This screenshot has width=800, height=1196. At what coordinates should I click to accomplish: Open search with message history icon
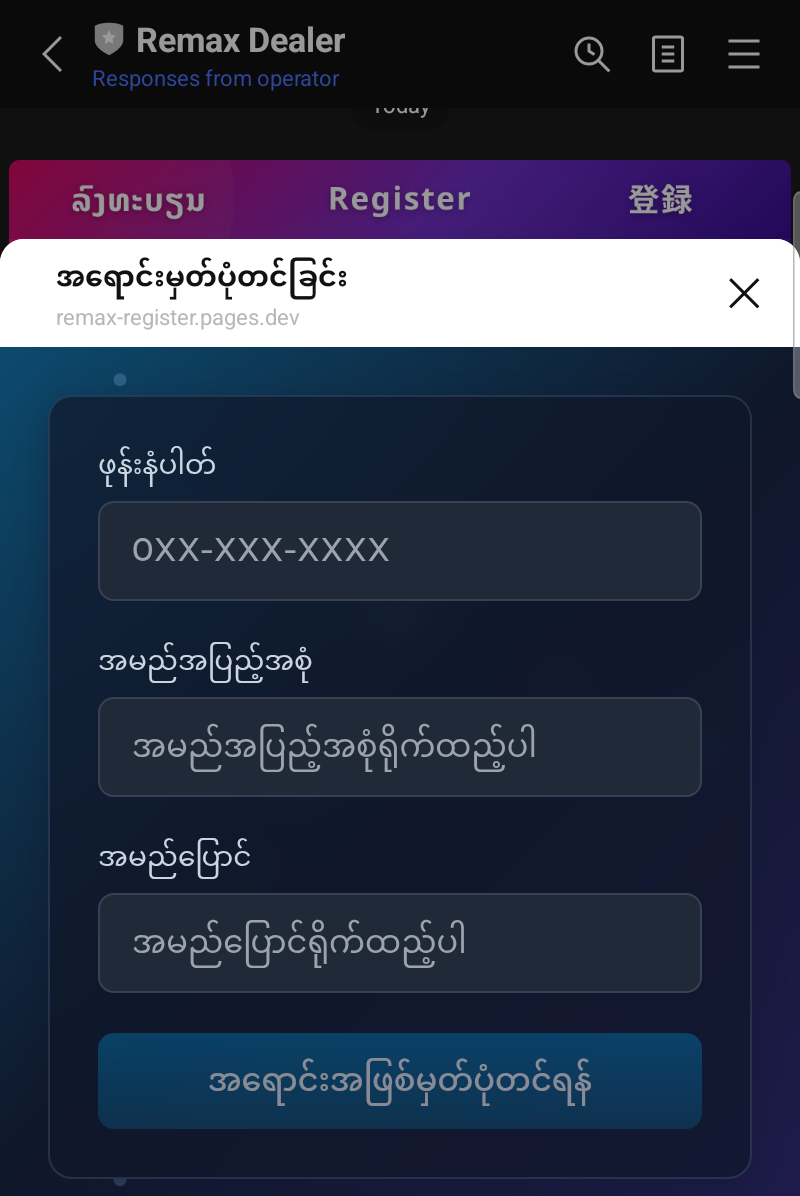[x=592, y=55]
